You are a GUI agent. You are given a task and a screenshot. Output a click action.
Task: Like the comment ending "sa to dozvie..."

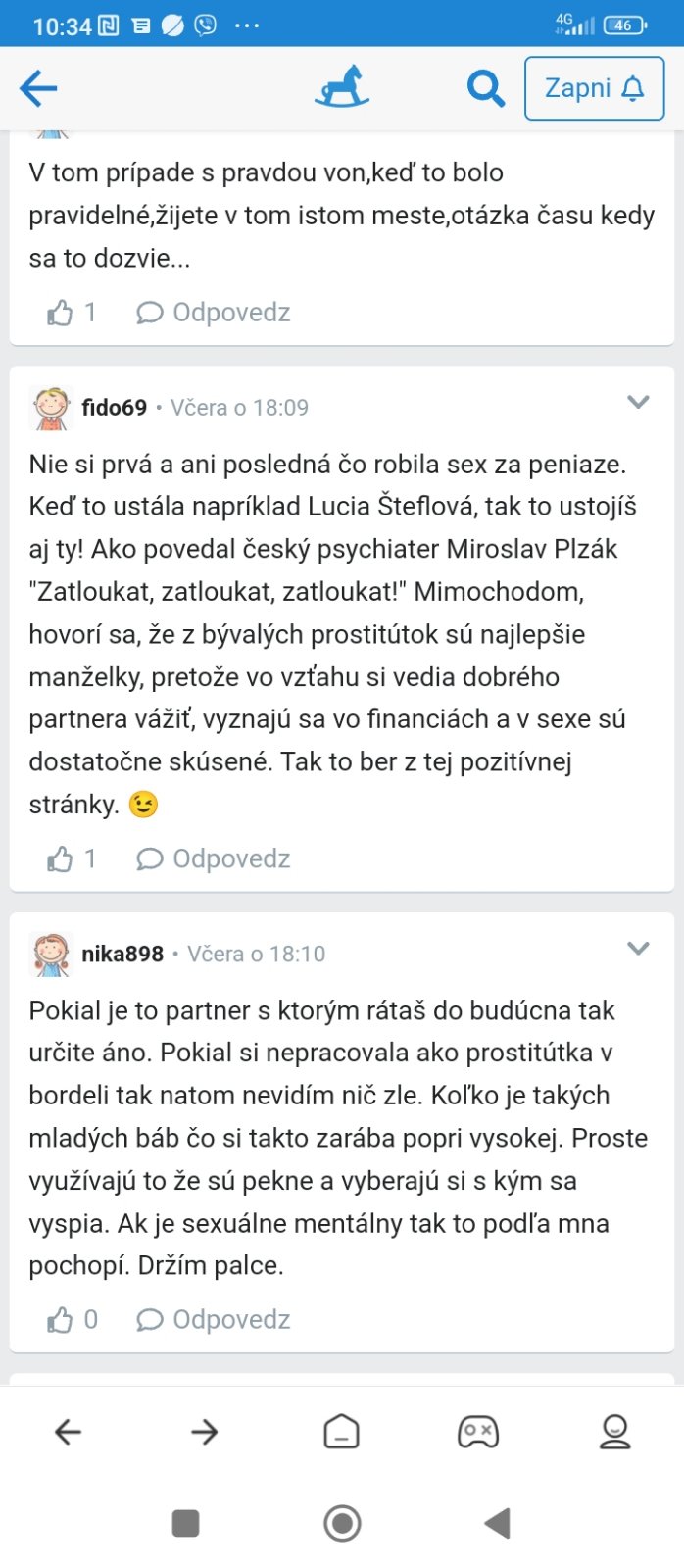72,313
